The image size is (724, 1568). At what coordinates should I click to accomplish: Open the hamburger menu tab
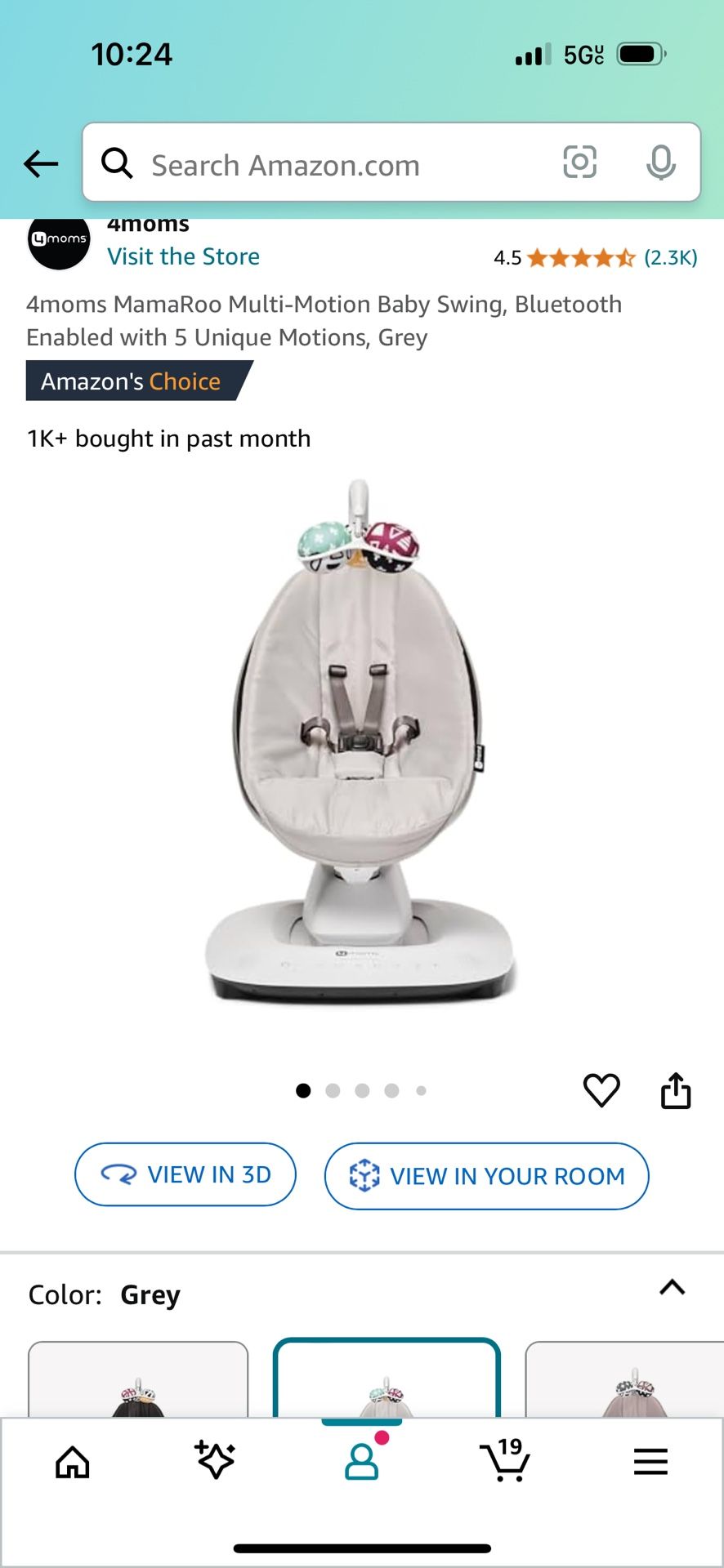(650, 1461)
